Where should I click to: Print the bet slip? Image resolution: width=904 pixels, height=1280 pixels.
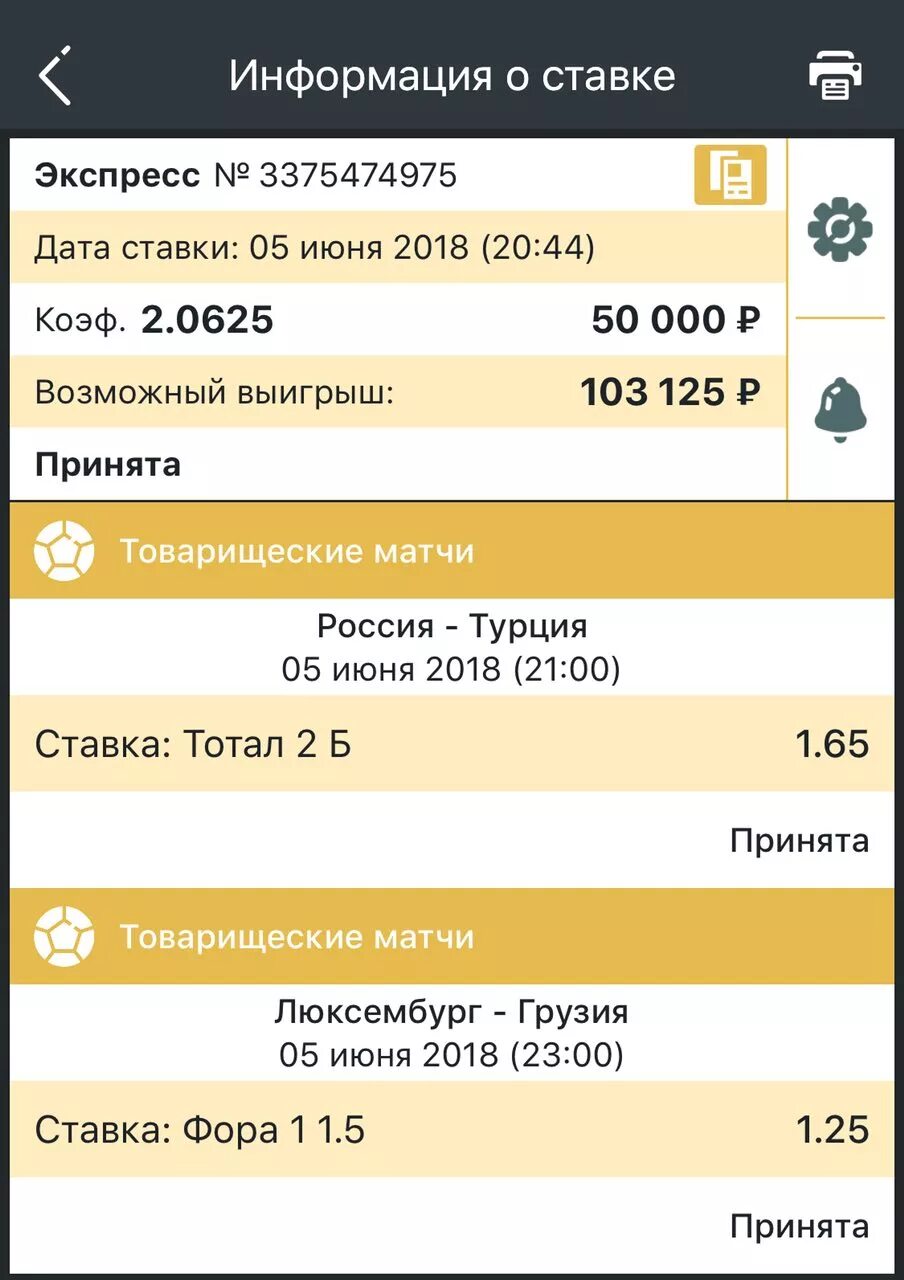coord(835,76)
